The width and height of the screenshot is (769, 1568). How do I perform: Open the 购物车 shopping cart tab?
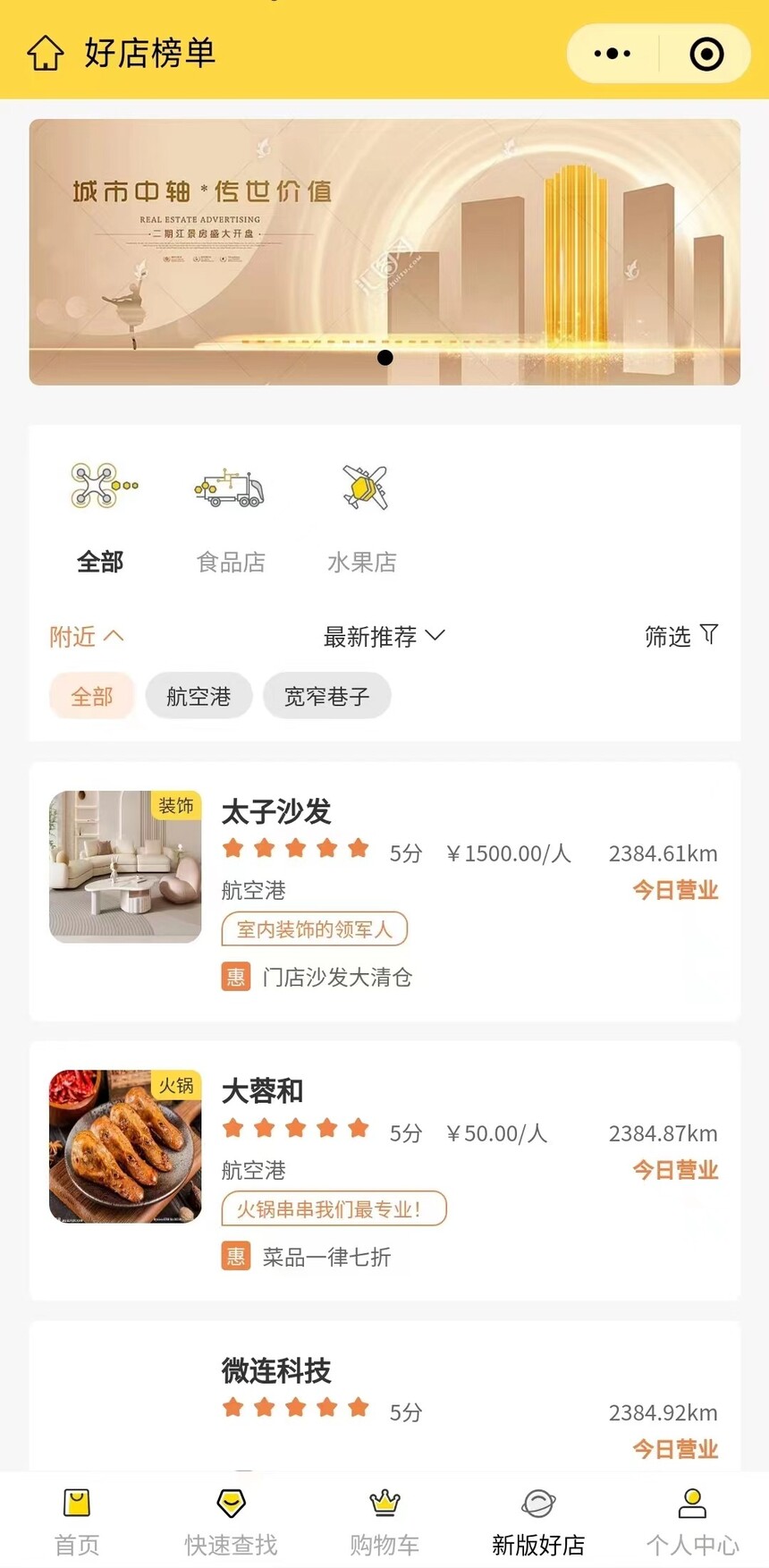(384, 1521)
